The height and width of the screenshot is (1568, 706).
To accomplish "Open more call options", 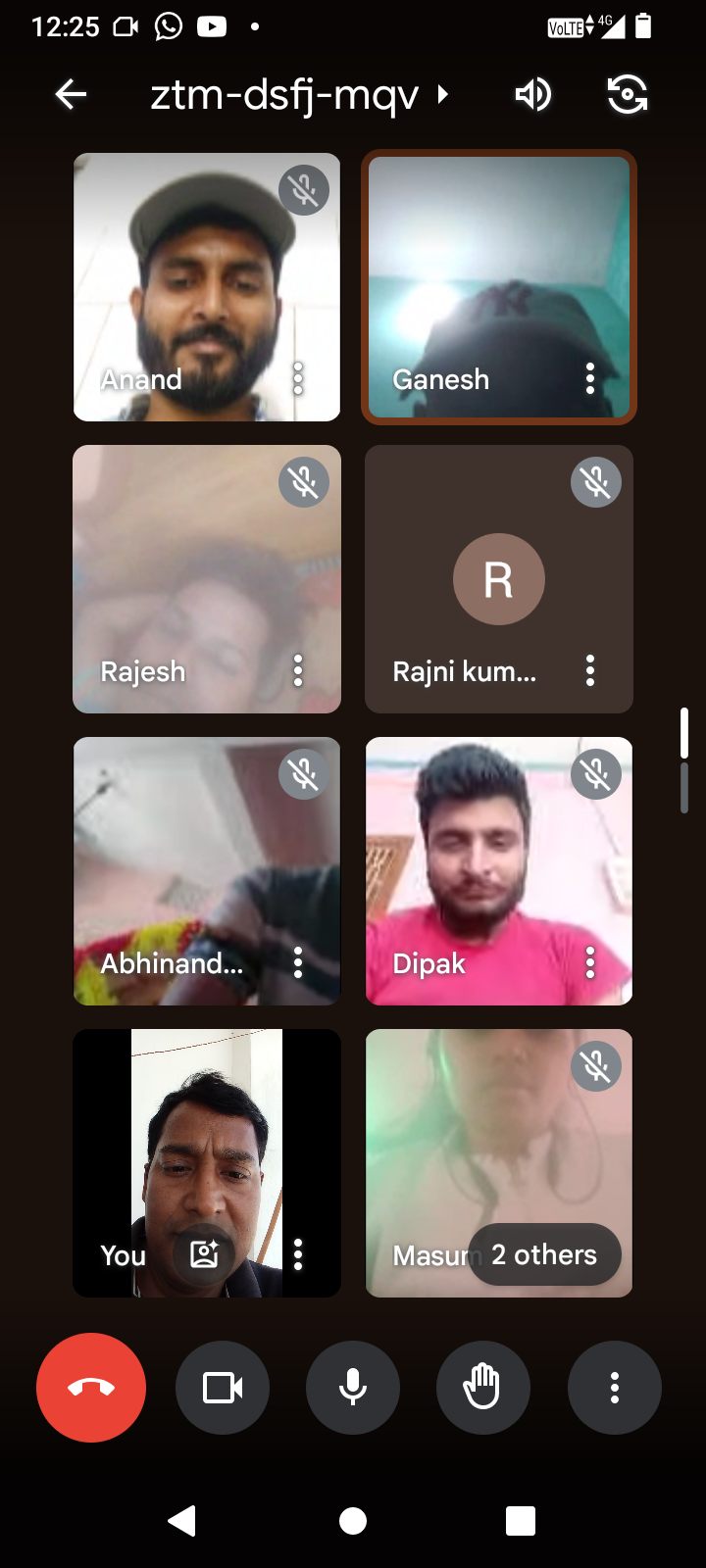I will (x=615, y=1388).
